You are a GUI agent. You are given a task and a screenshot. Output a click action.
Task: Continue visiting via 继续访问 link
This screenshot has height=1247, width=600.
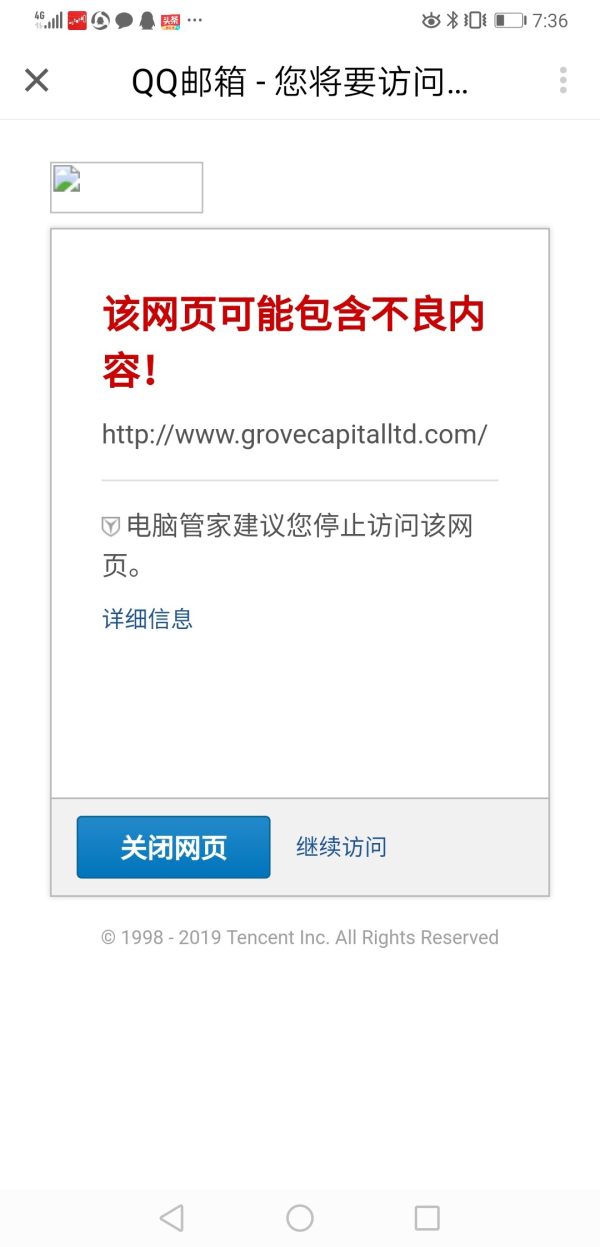pos(341,847)
